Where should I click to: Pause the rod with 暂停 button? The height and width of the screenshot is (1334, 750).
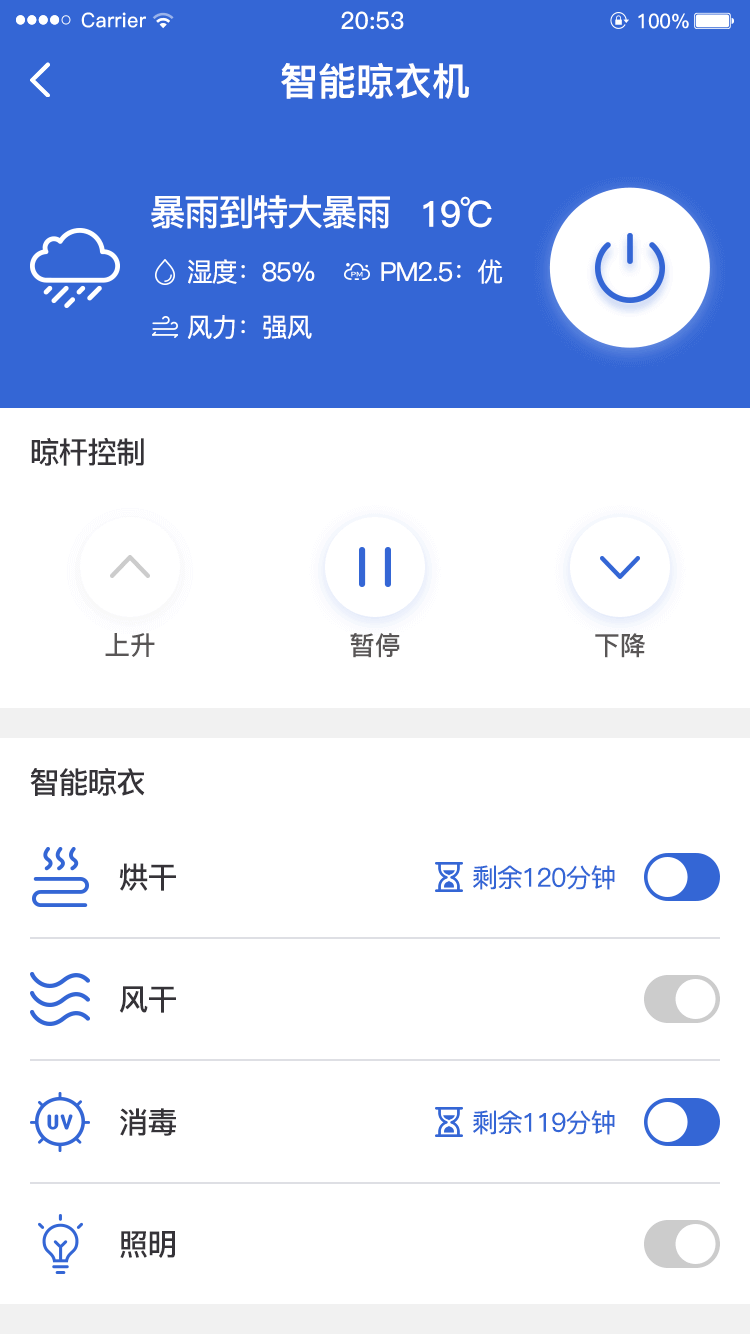375,567
